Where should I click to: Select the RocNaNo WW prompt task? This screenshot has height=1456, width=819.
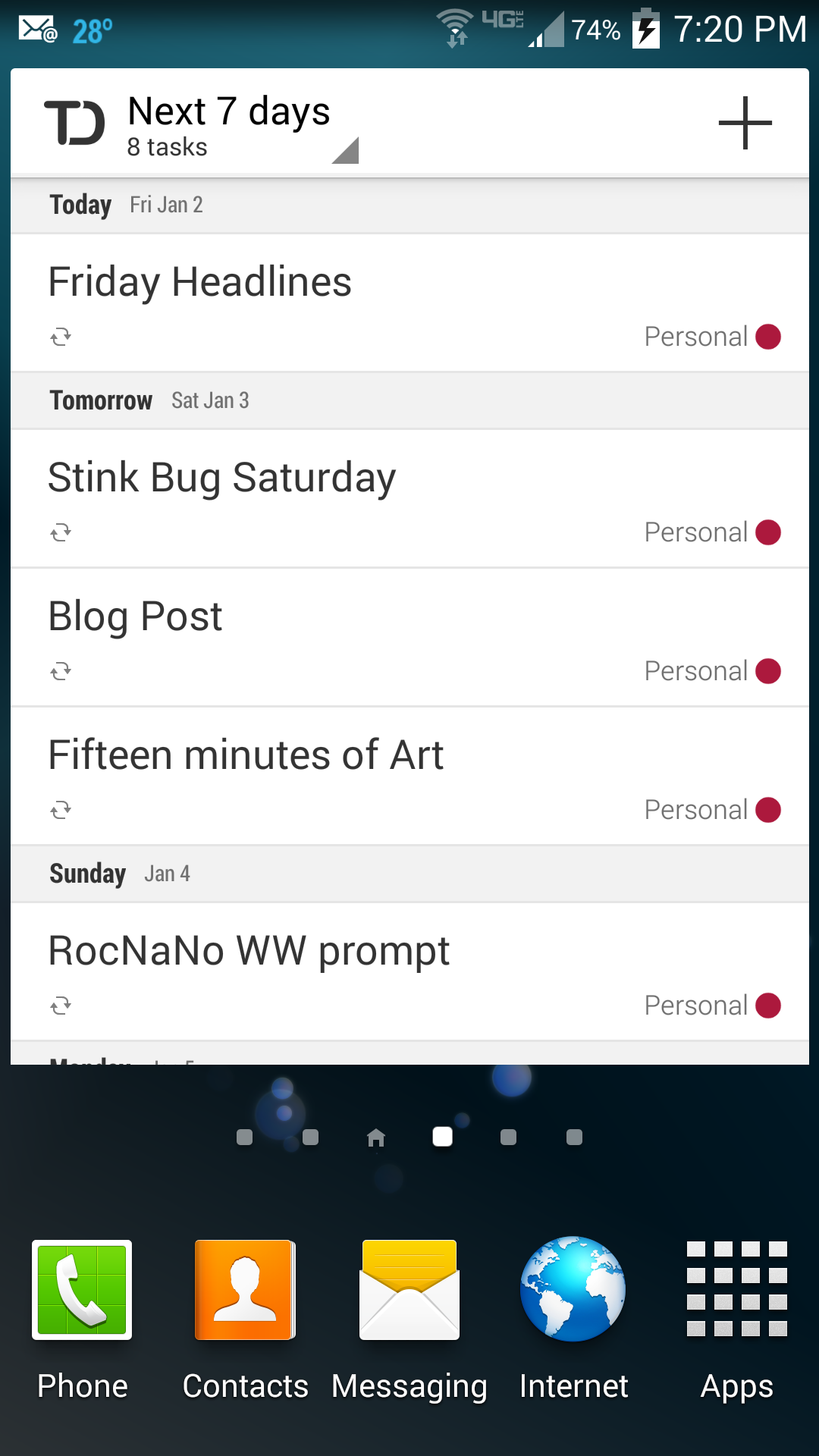point(249,951)
